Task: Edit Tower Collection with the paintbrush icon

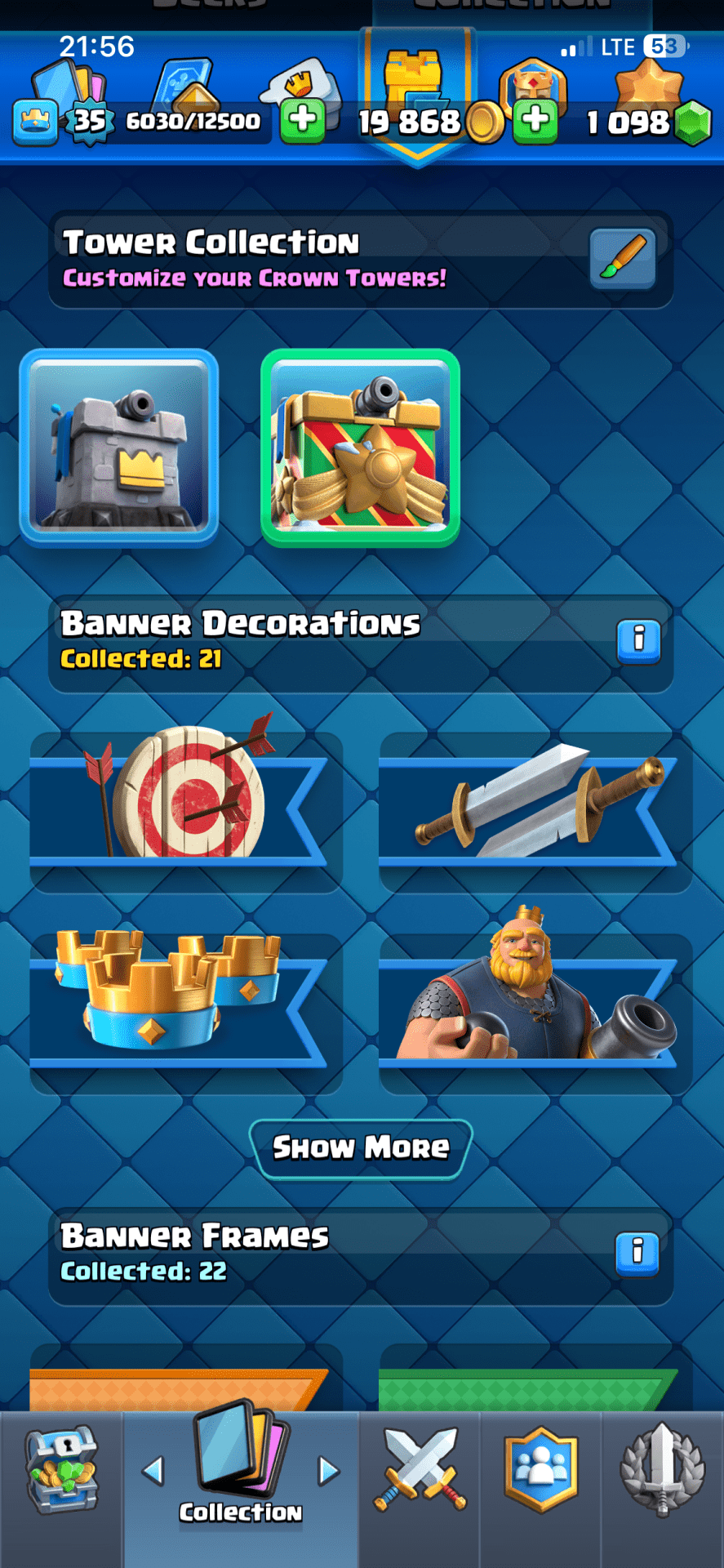Action: (622, 259)
